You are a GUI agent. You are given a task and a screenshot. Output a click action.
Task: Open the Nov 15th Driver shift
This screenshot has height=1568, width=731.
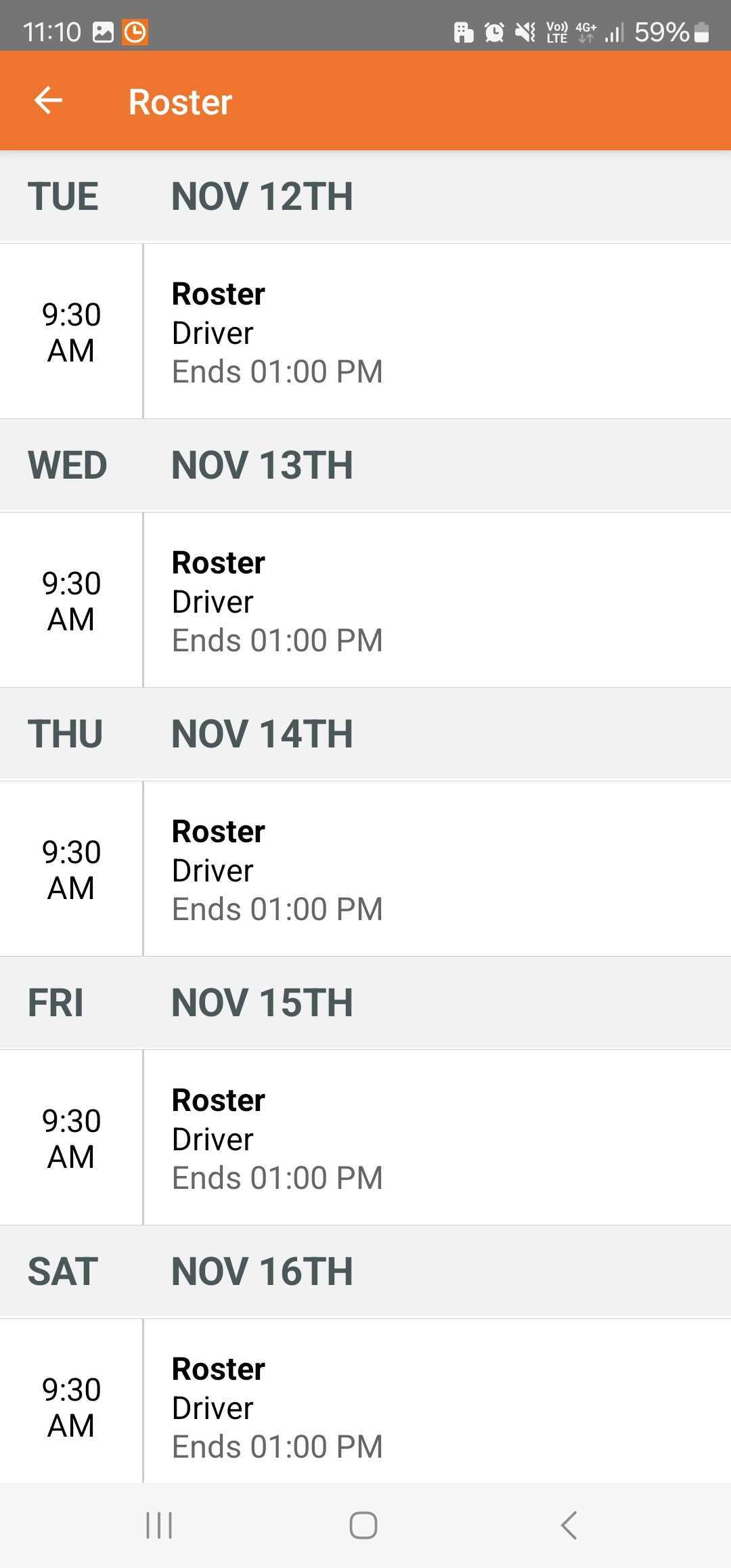click(x=365, y=1137)
